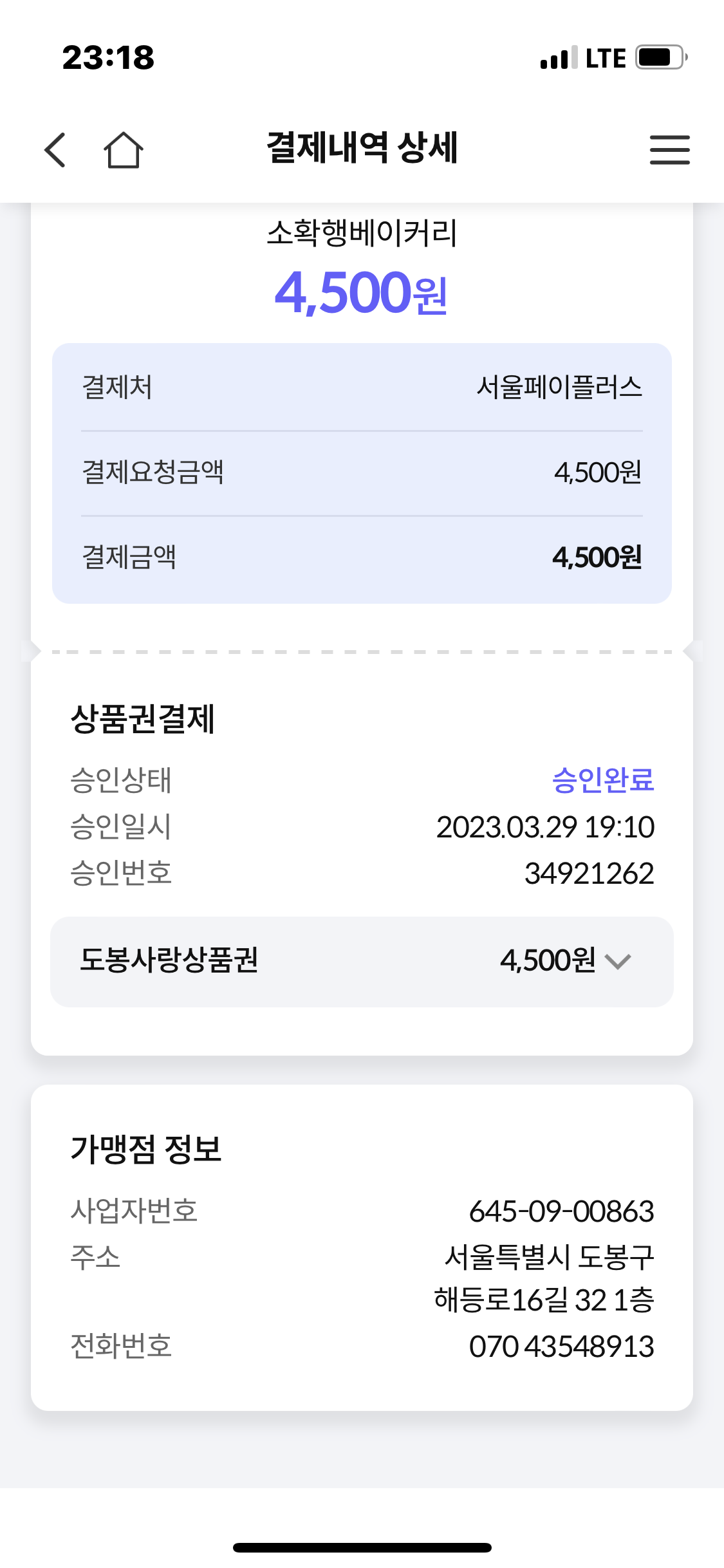Open the dashed divider between payment sections
This screenshot has height=1568, width=724.
click(x=362, y=651)
